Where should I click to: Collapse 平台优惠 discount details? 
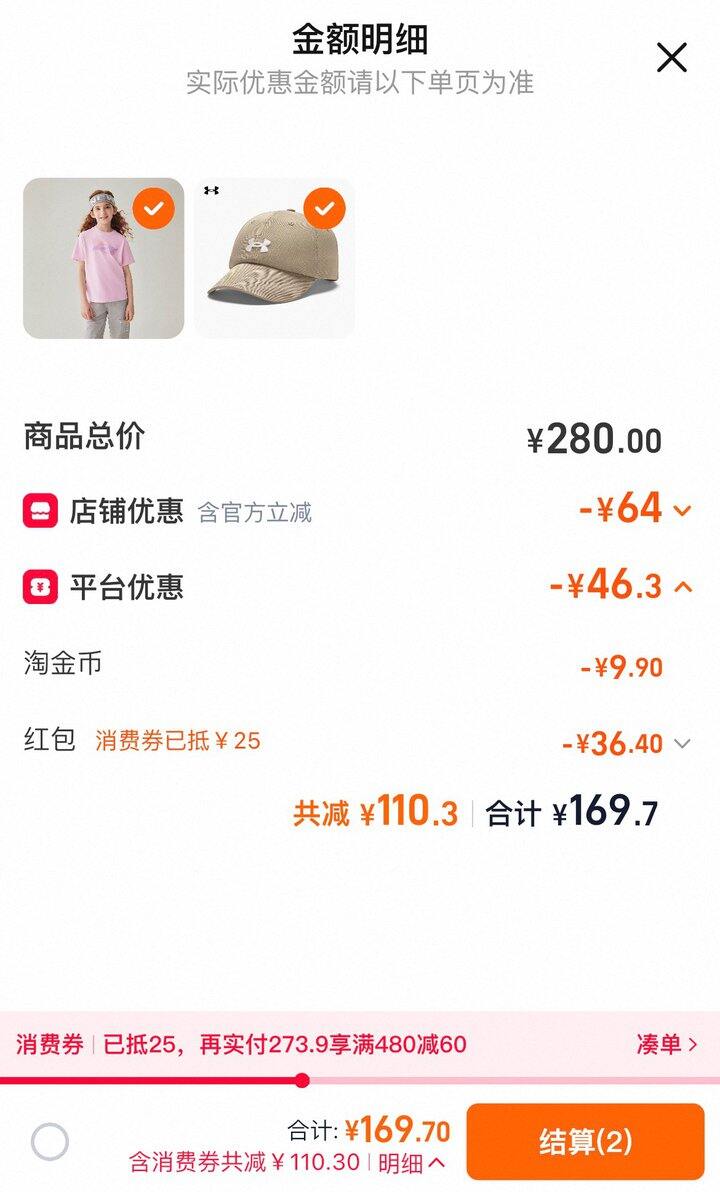[x=682, y=587]
